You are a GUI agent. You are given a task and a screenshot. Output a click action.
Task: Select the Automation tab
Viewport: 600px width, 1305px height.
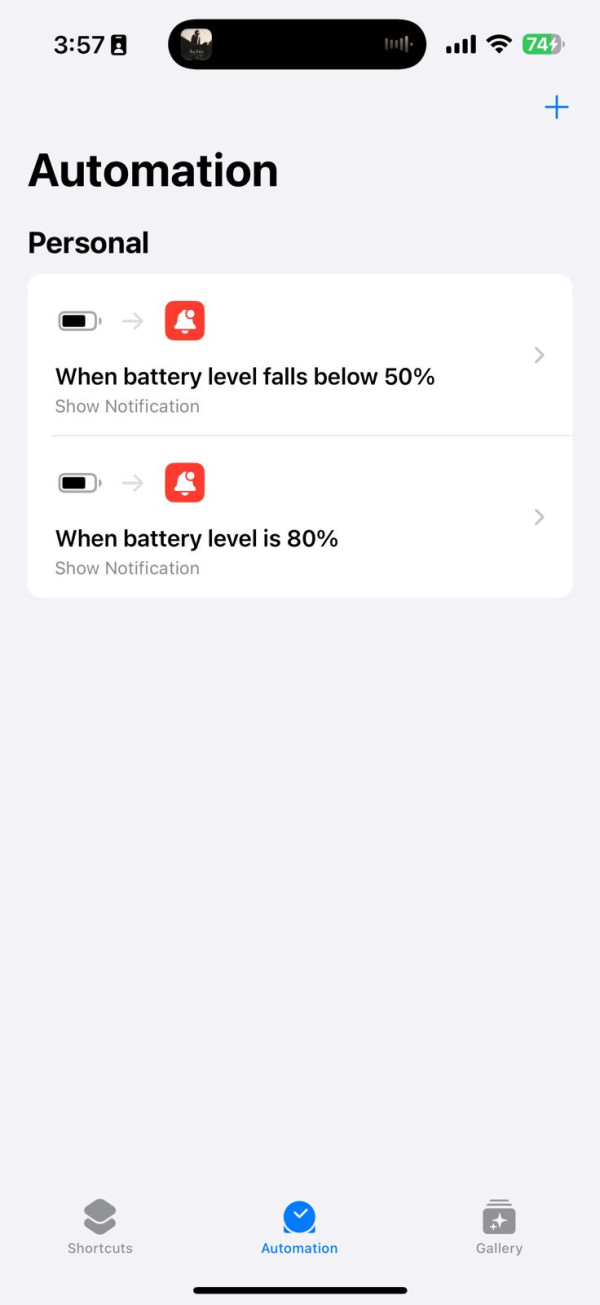tap(299, 1227)
